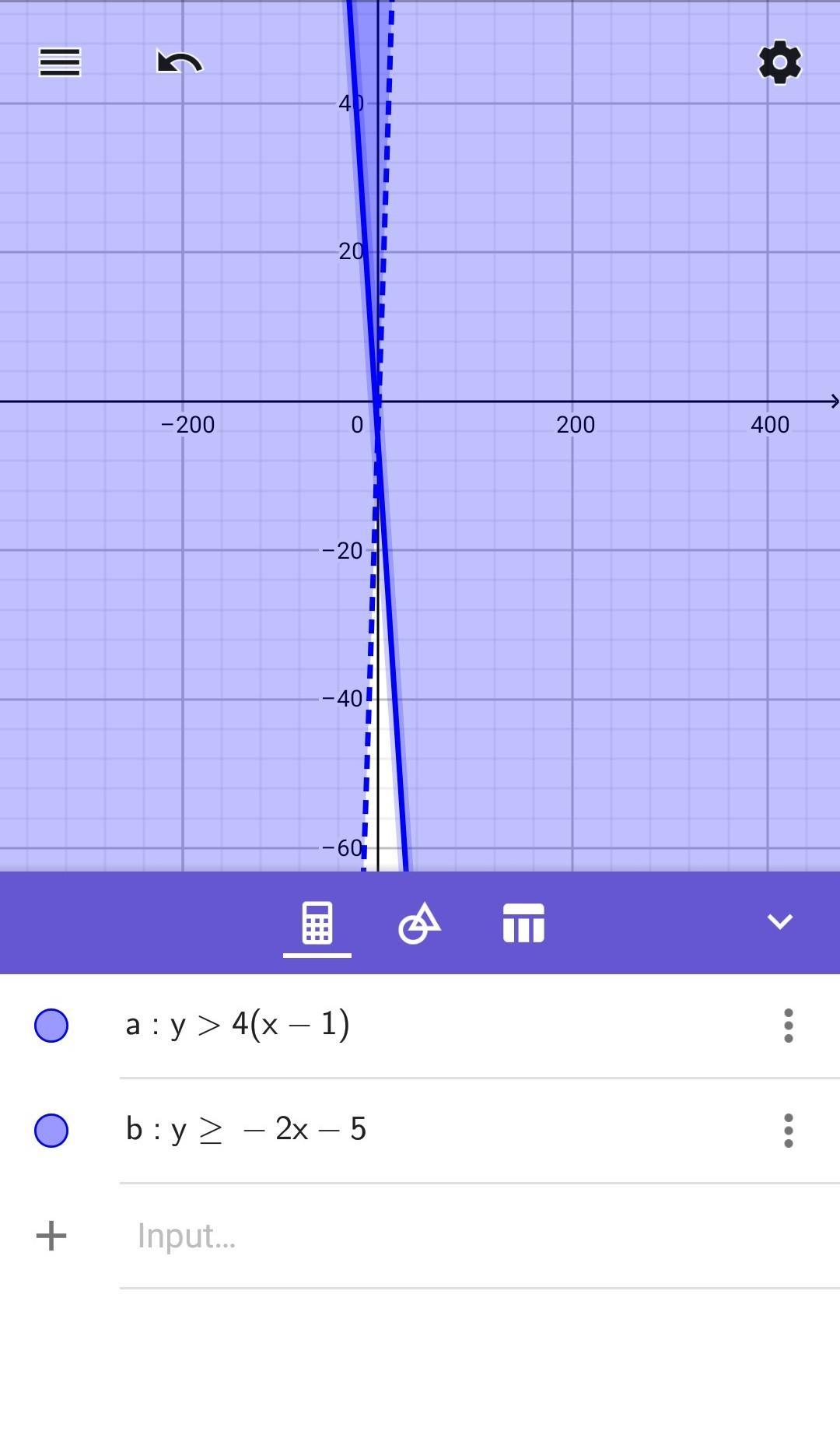The width and height of the screenshot is (840, 1431).
Task: Open more options for y > 4(x − 1)
Action: click(788, 1026)
